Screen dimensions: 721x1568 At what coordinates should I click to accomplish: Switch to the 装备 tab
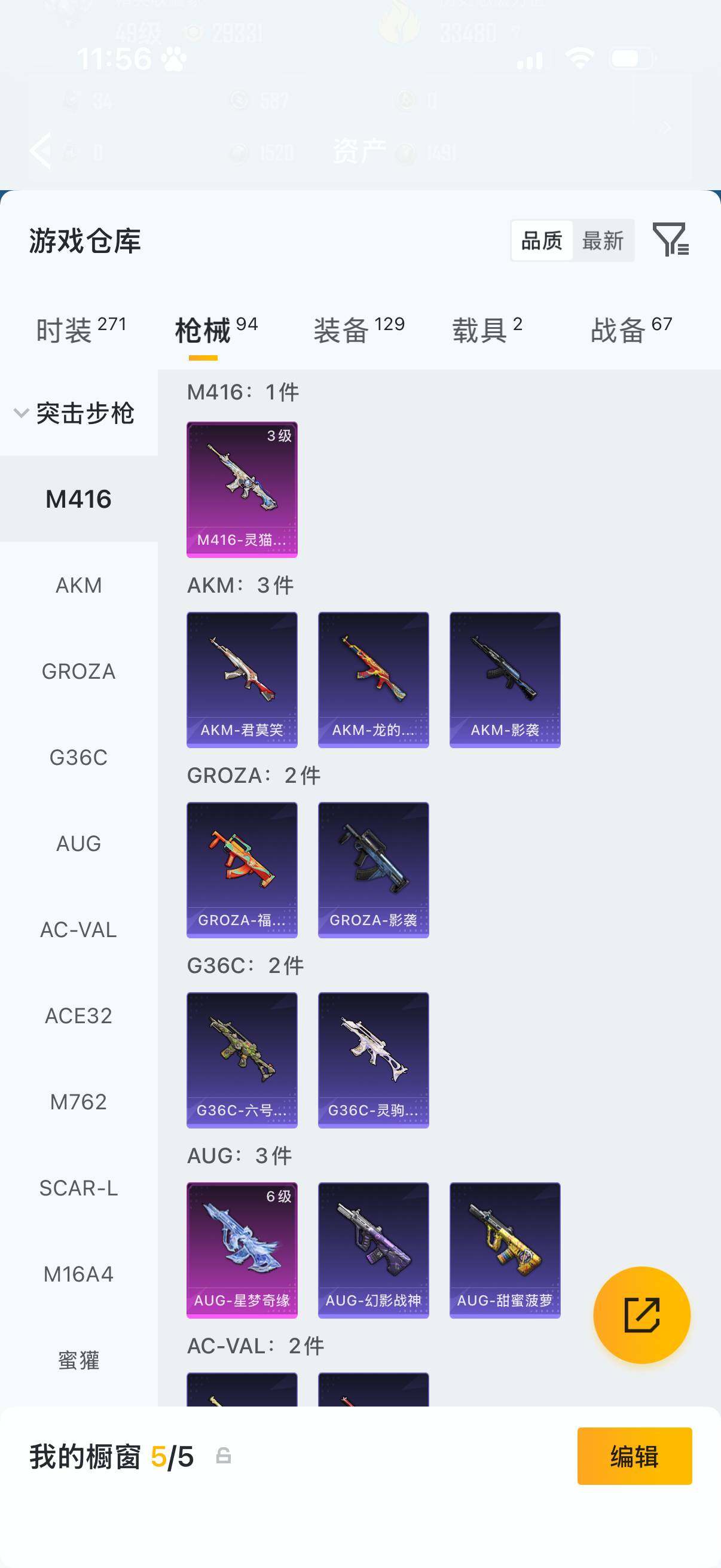pos(359,330)
